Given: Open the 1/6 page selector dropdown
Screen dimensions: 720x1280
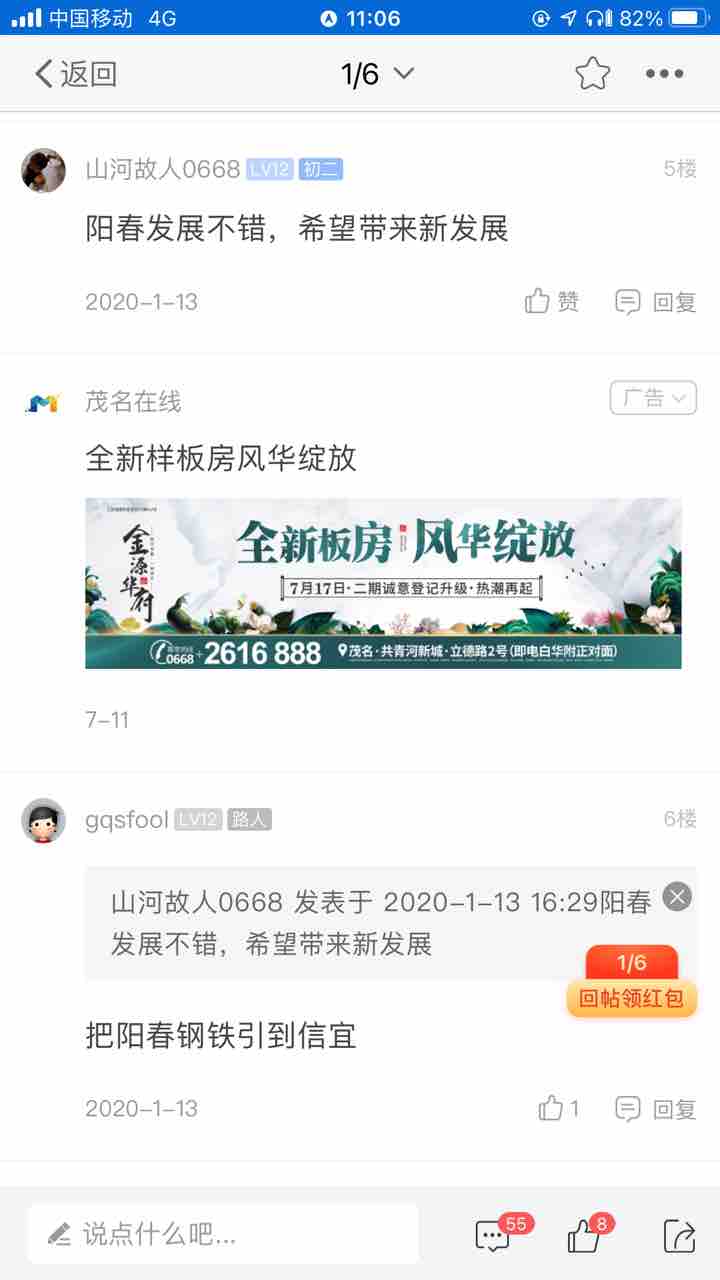Looking at the screenshot, I should pos(377,74).
